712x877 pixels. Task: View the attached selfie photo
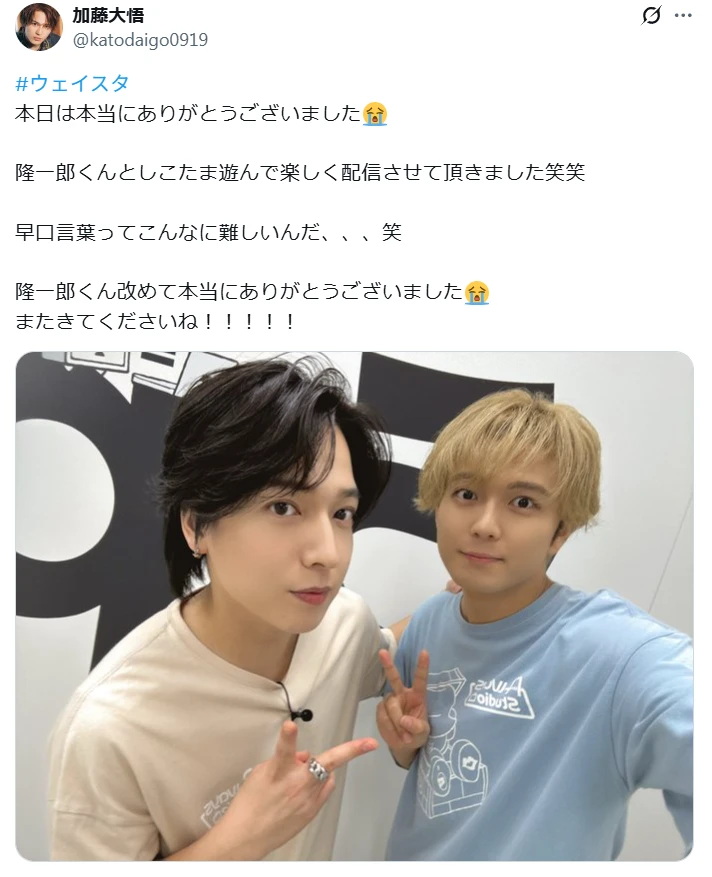click(x=354, y=605)
